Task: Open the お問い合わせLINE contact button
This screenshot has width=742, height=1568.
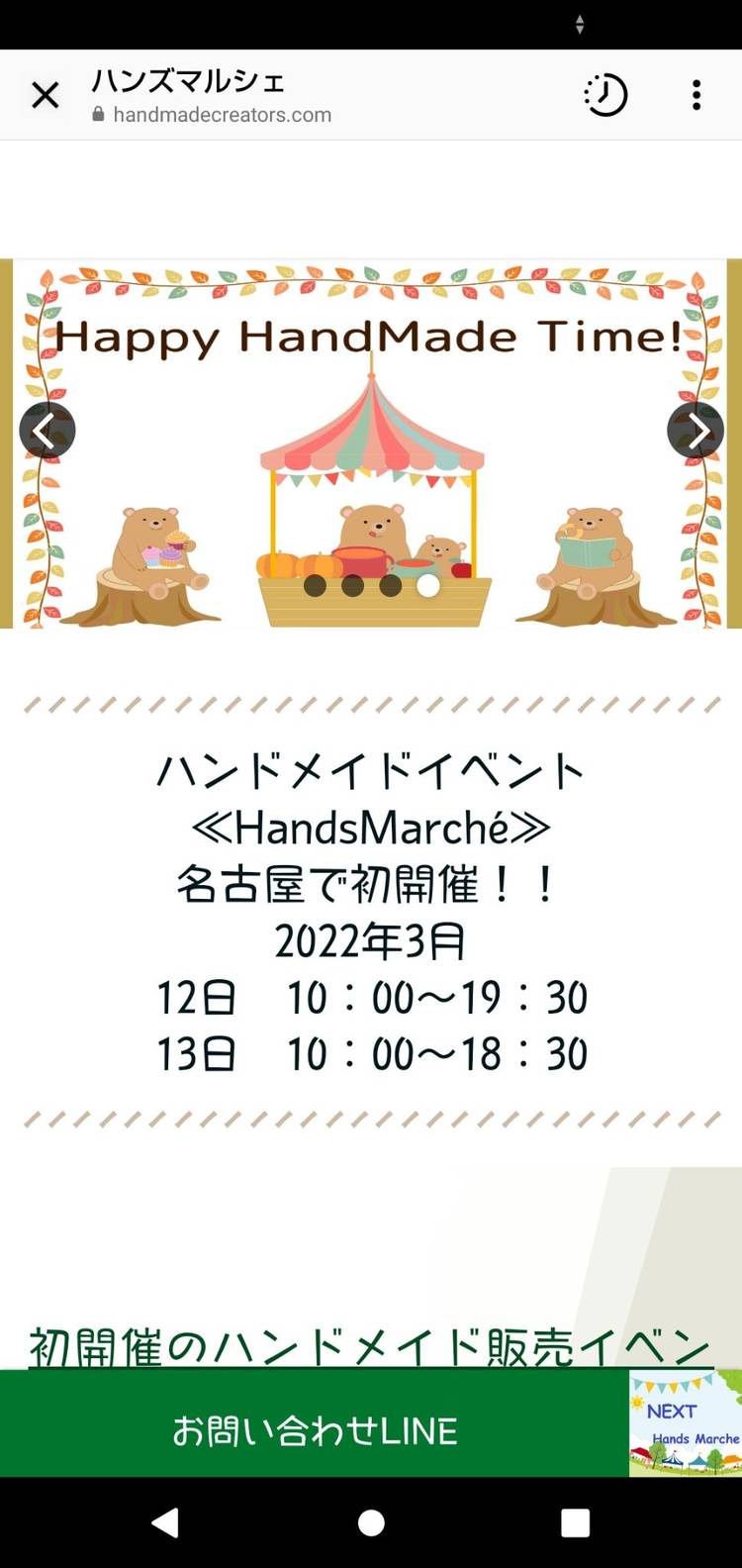Action: [x=315, y=1430]
